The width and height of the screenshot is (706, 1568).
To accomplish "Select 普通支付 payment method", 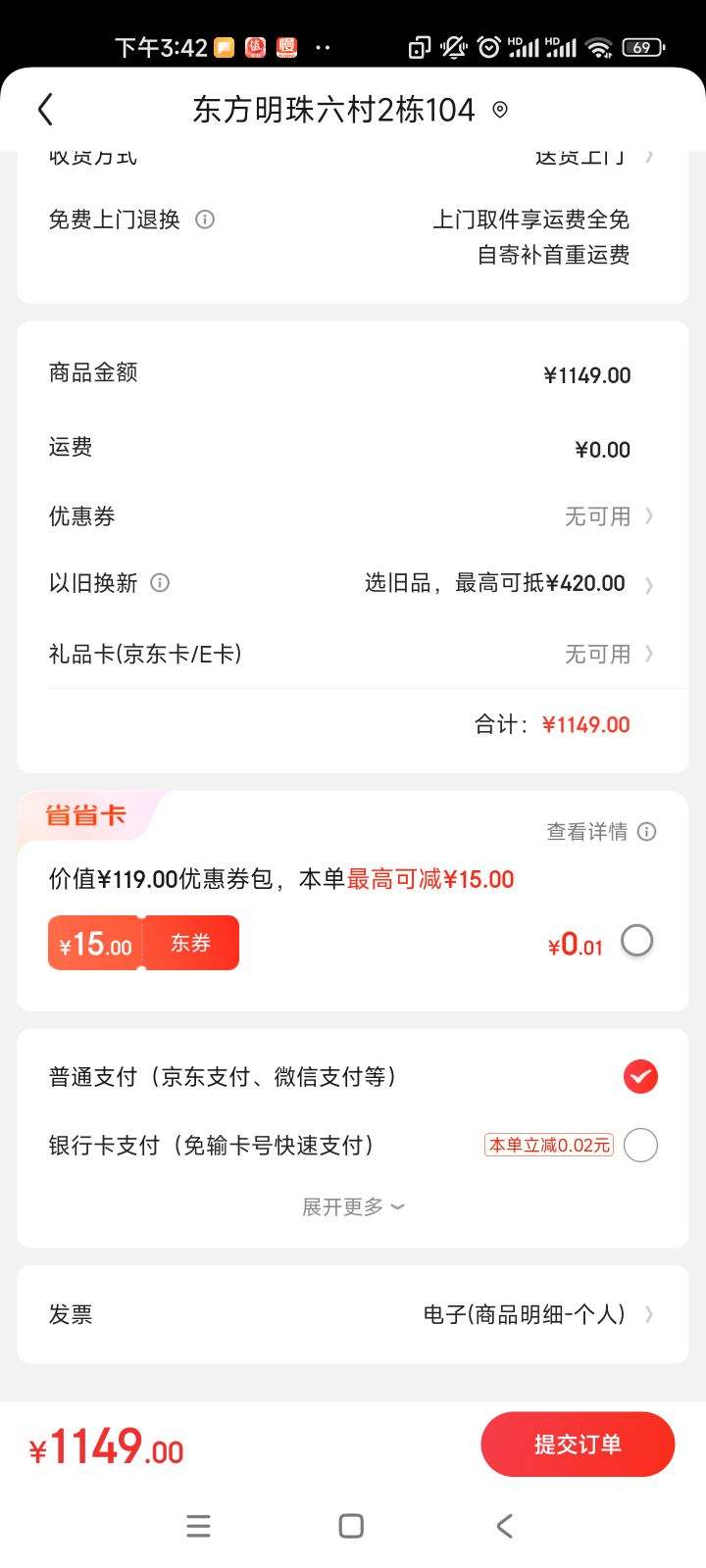I will point(640,1076).
